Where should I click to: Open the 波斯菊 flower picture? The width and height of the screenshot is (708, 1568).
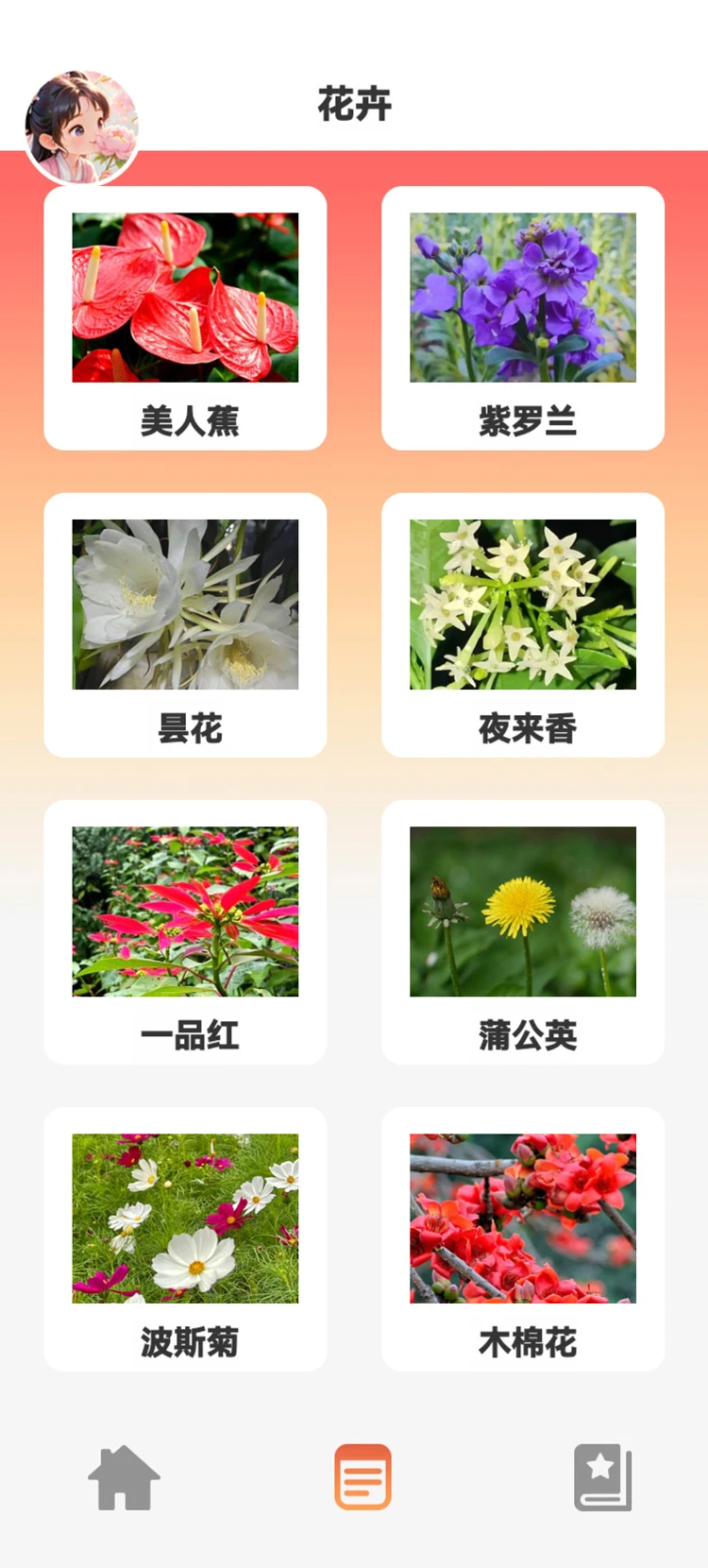185,1218
